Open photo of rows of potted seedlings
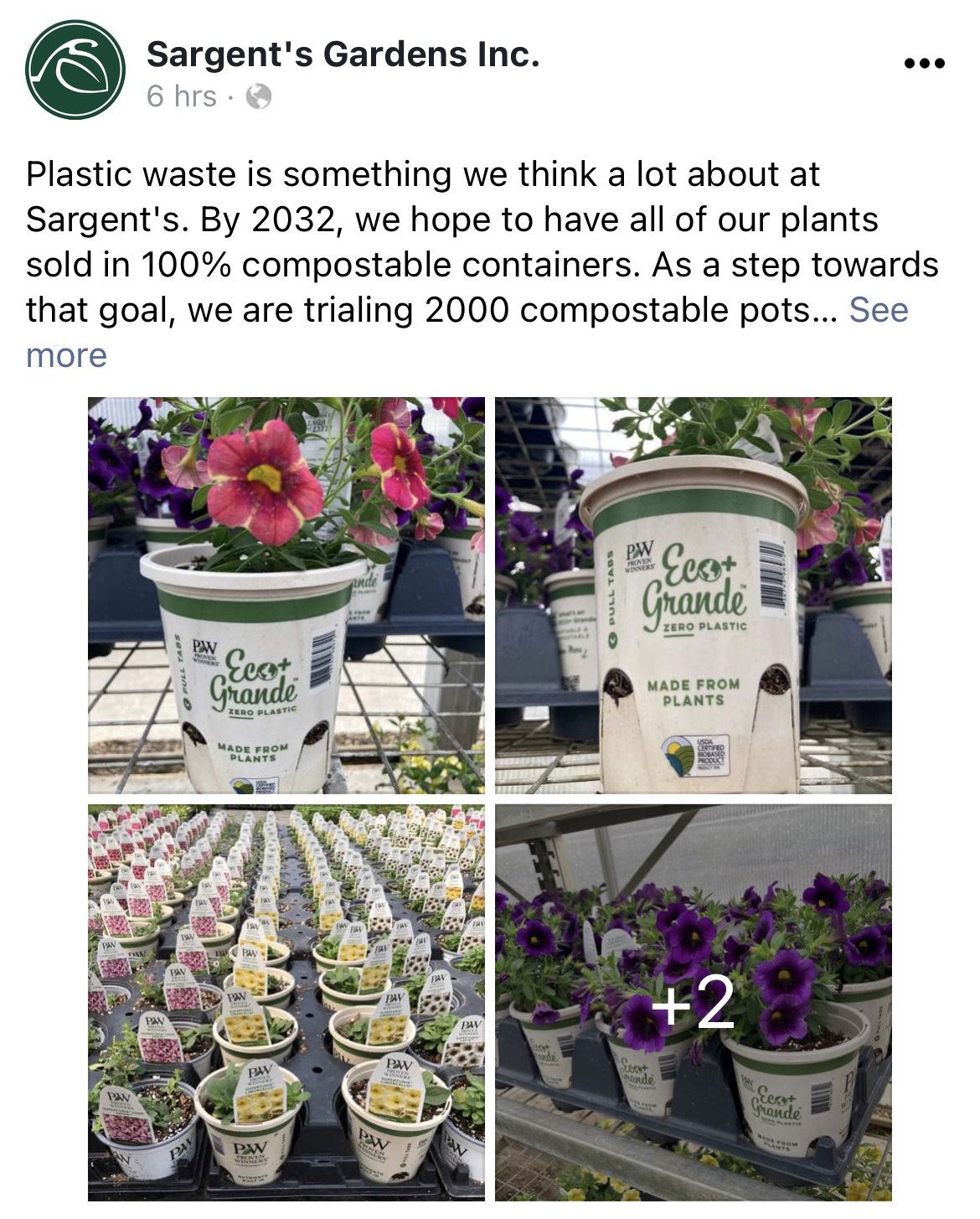Image resolution: width=980 pixels, height=1219 pixels. click(x=286, y=1002)
